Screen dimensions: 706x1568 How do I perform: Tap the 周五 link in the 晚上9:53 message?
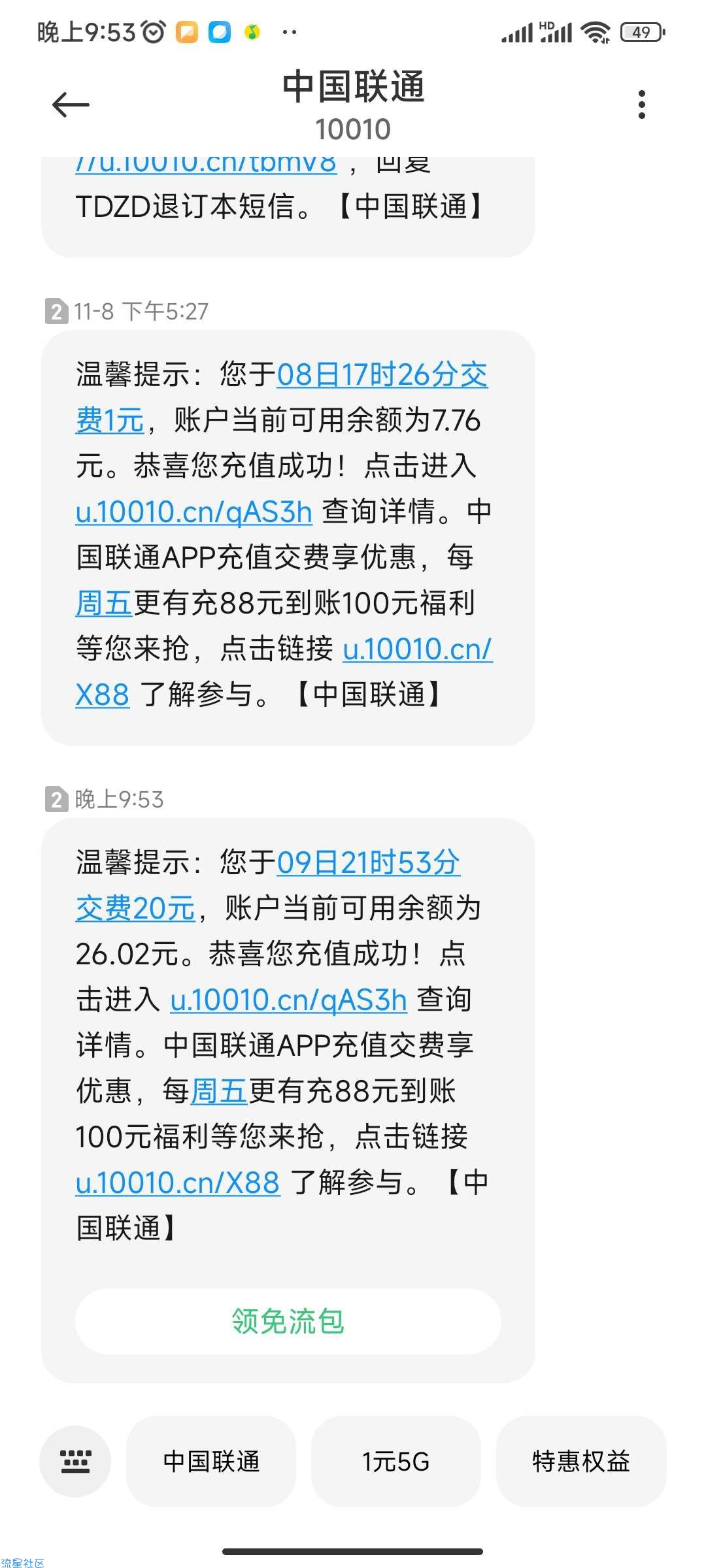point(219,1091)
